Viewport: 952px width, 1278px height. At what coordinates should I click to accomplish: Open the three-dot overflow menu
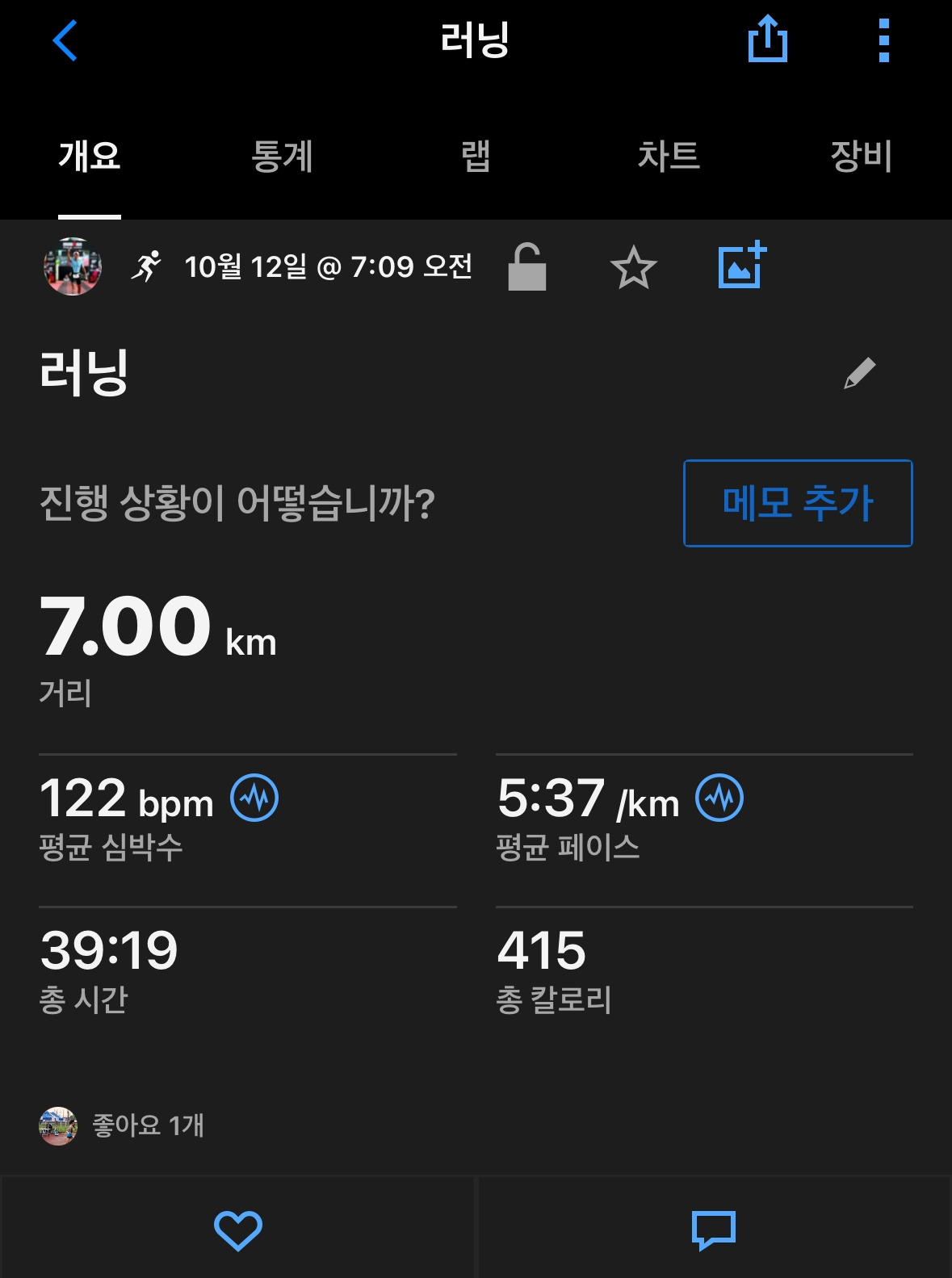[x=884, y=40]
